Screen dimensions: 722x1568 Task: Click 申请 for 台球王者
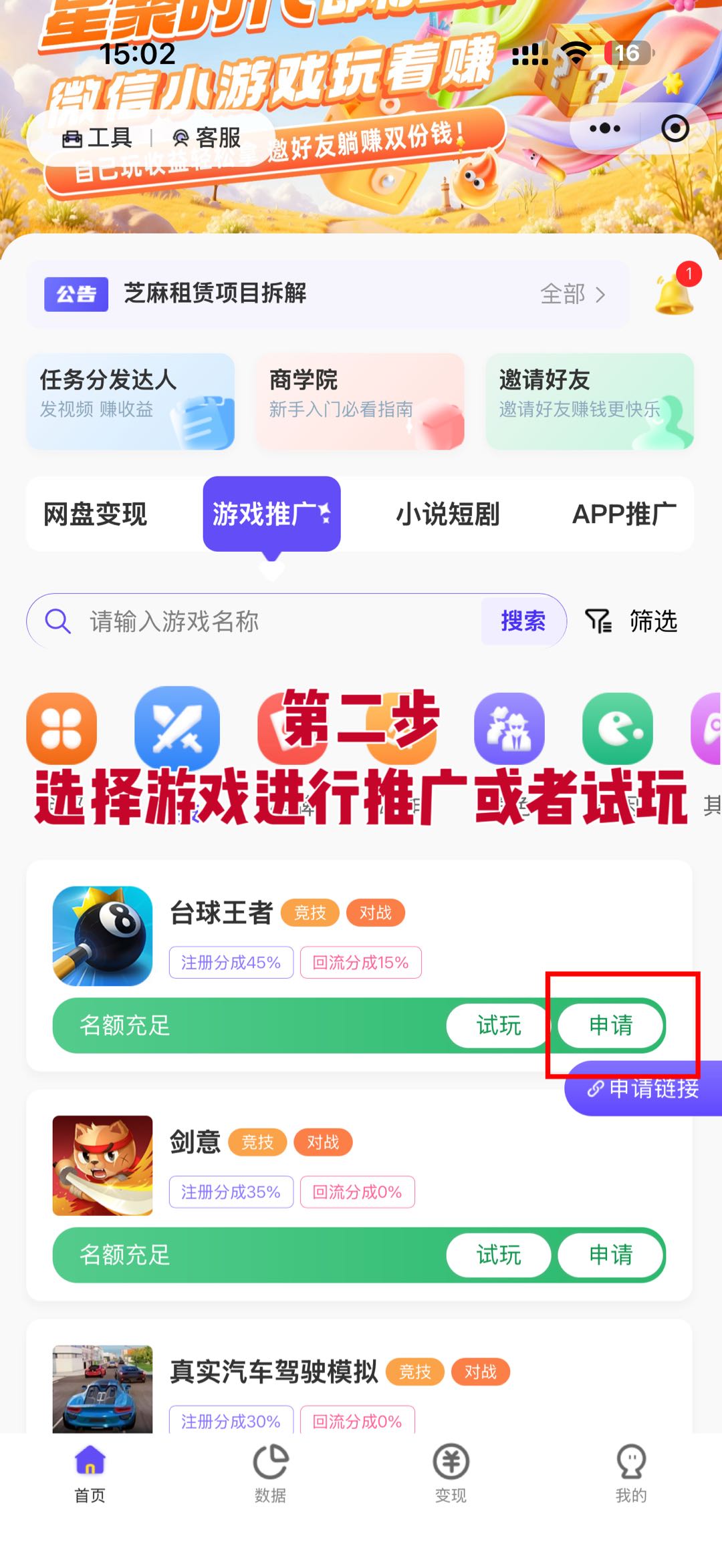(610, 1027)
